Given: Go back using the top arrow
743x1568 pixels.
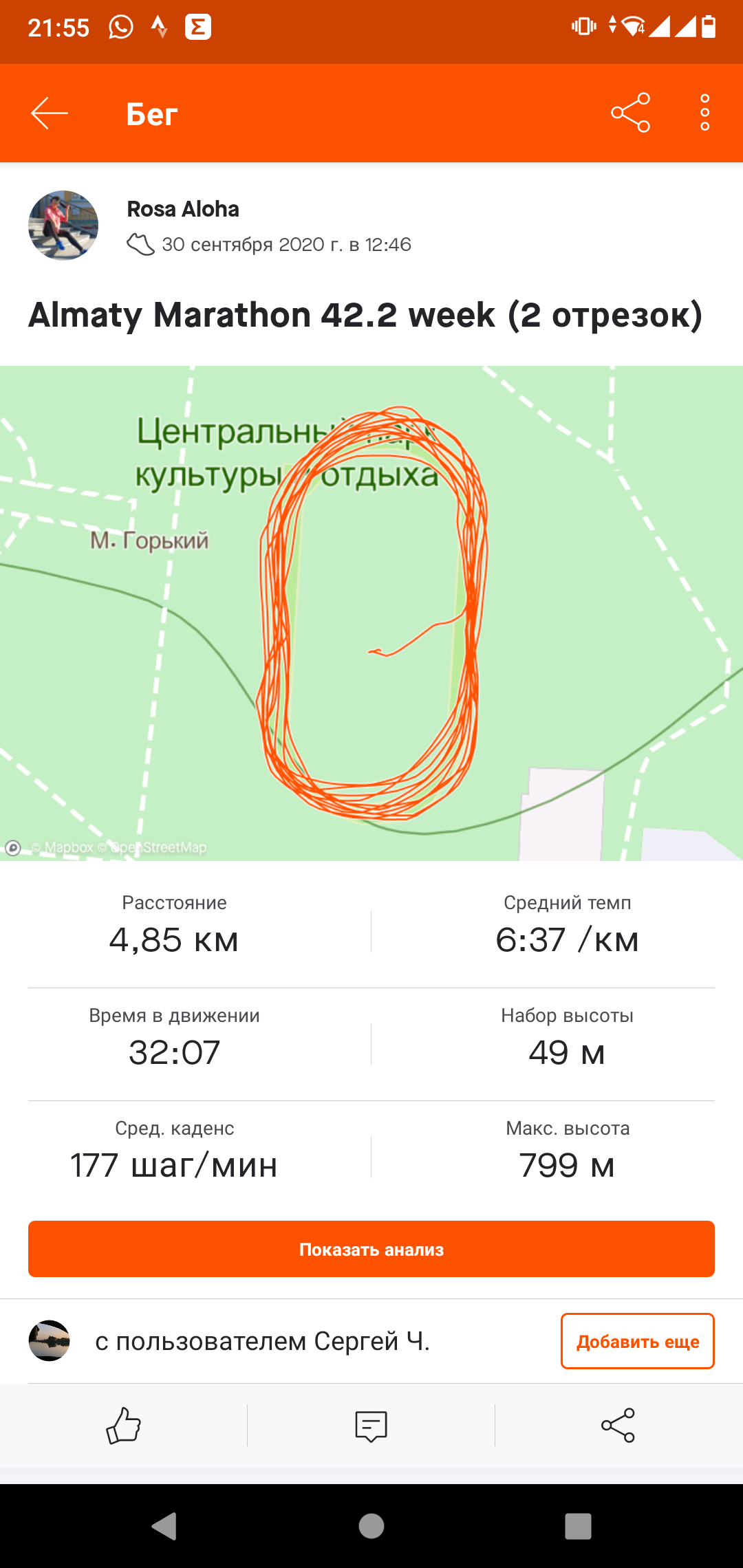Looking at the screenshot, I should [50, 113].
